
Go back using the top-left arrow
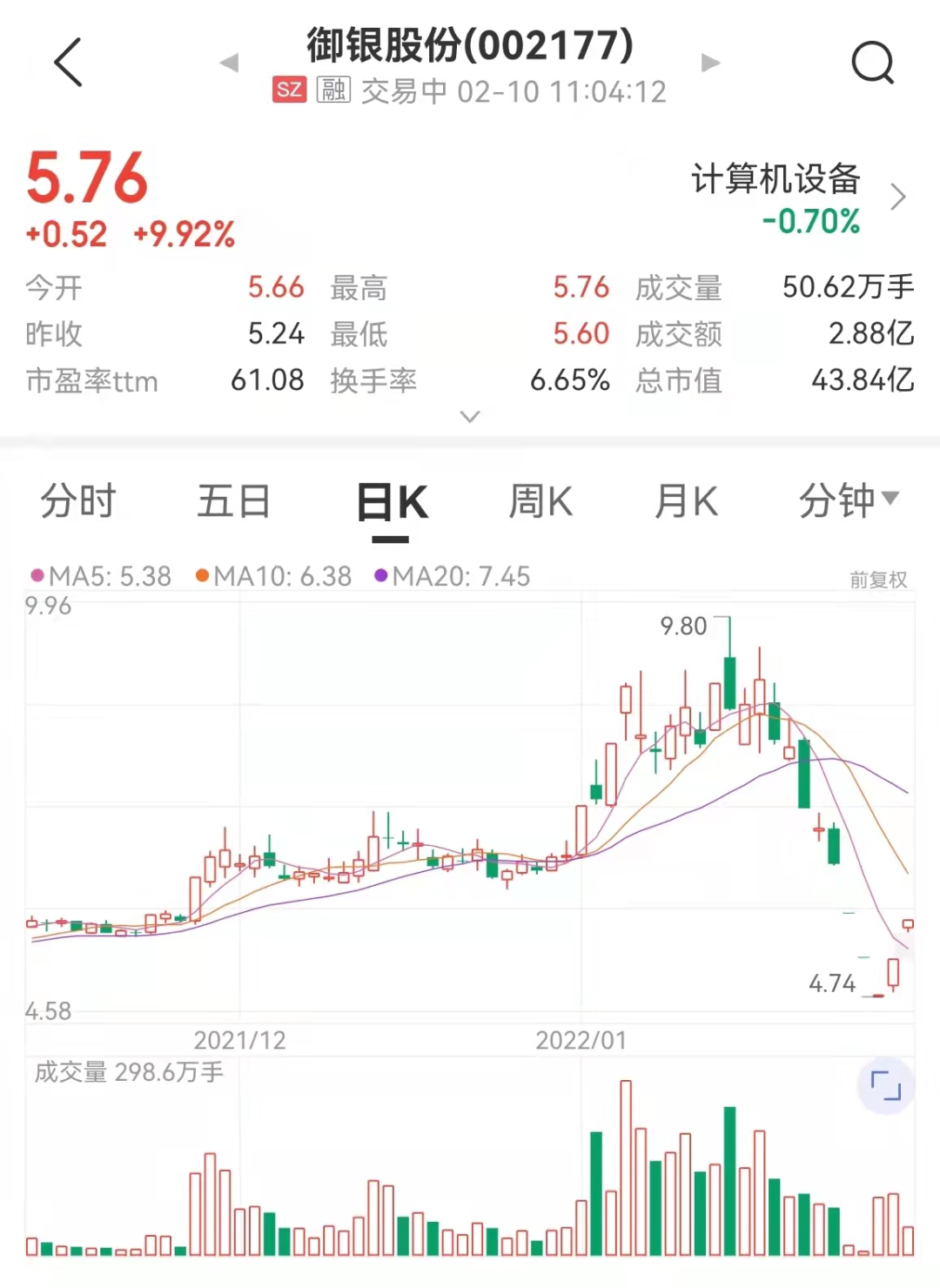(68, 63)
